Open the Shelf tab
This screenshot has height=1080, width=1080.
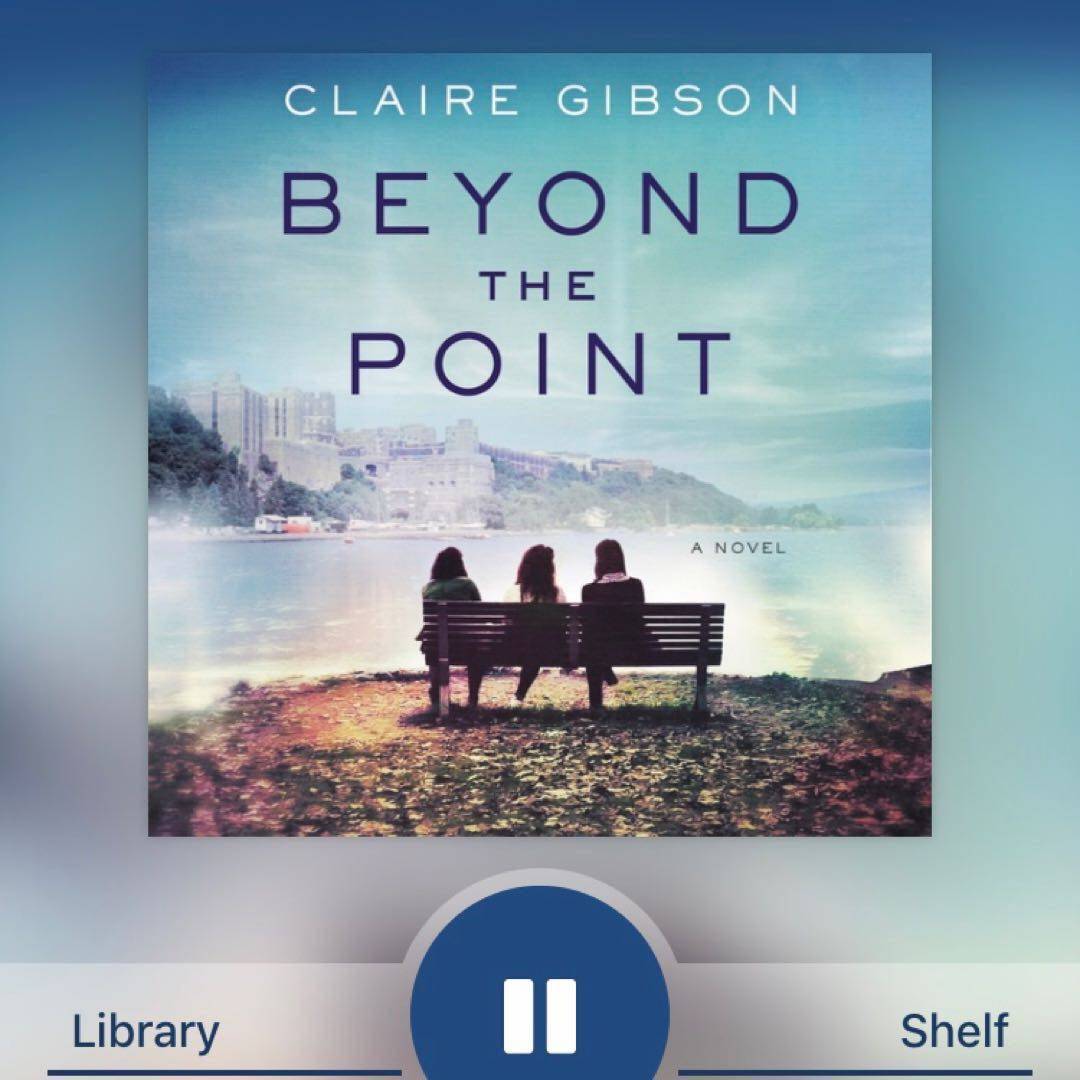coord(953,1031)
